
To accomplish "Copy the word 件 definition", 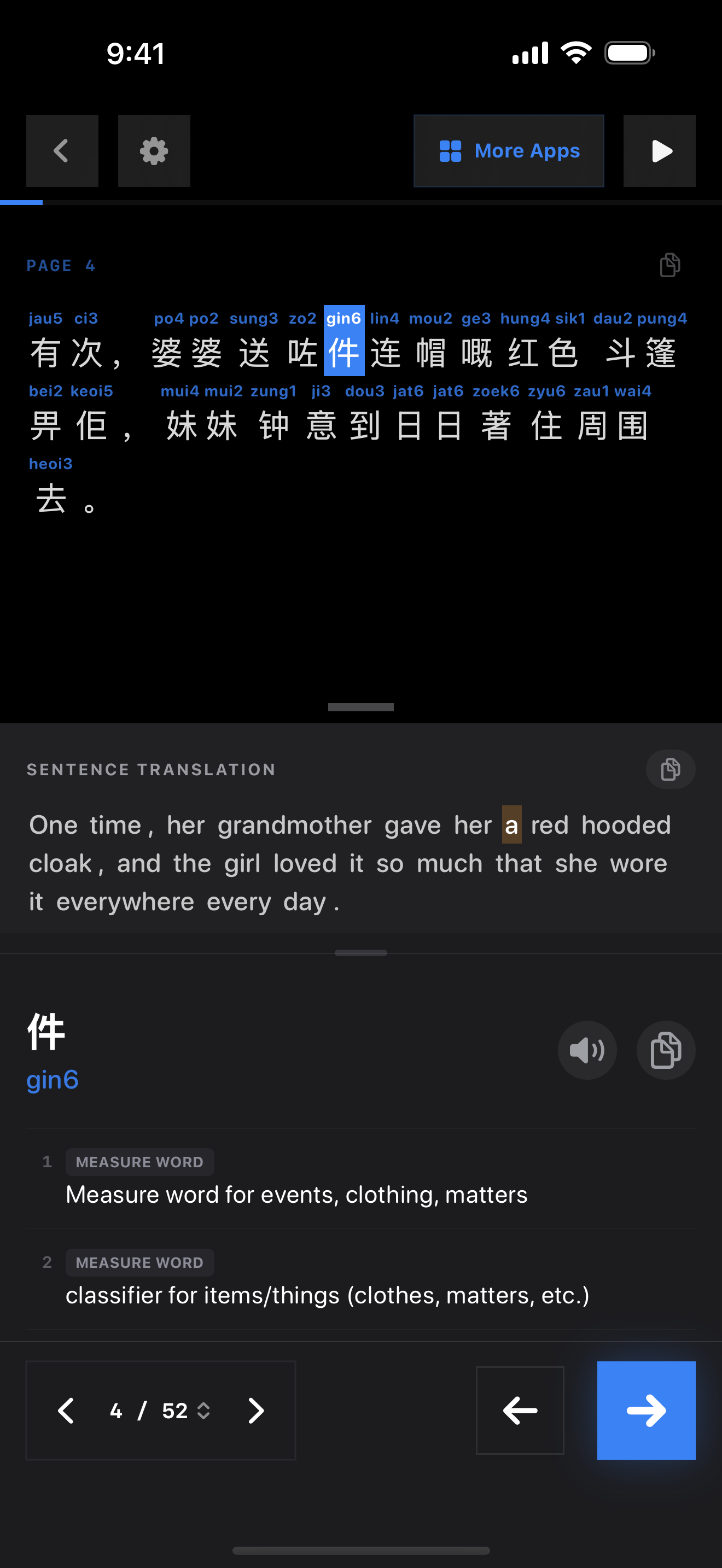I will pyautogui.click(x=665, y=1050).
